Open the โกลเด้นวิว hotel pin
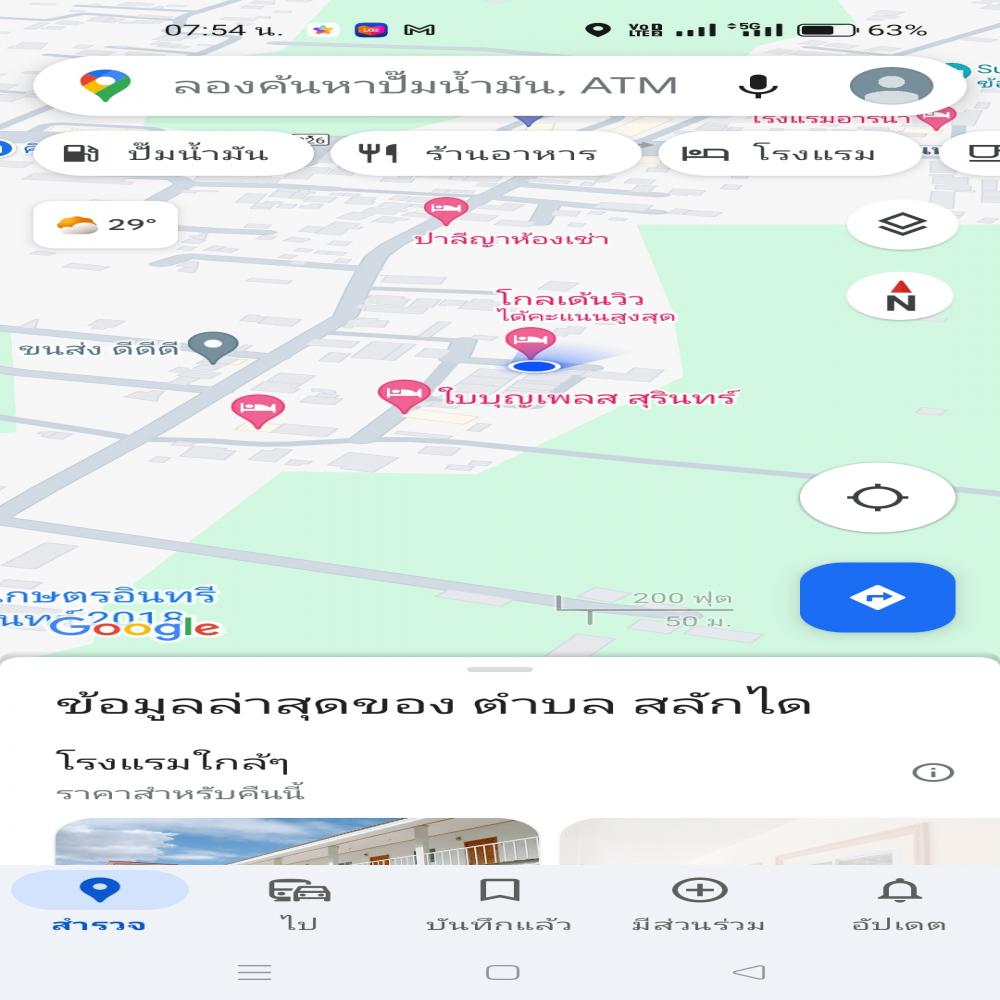 click(529, 342)
